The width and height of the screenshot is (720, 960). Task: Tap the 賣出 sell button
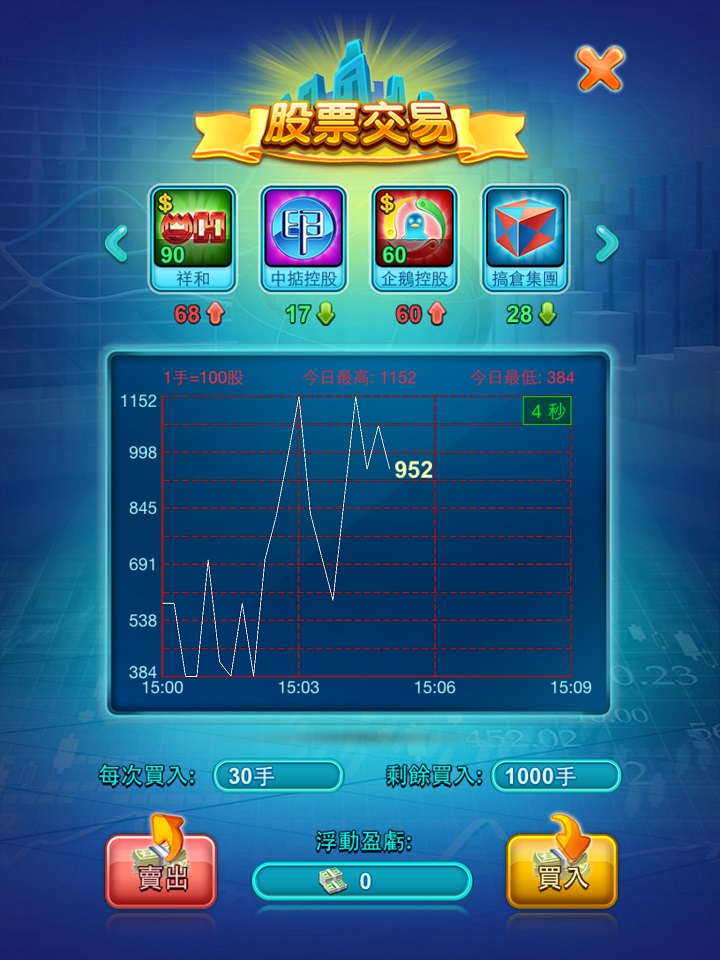click(161, 870)
